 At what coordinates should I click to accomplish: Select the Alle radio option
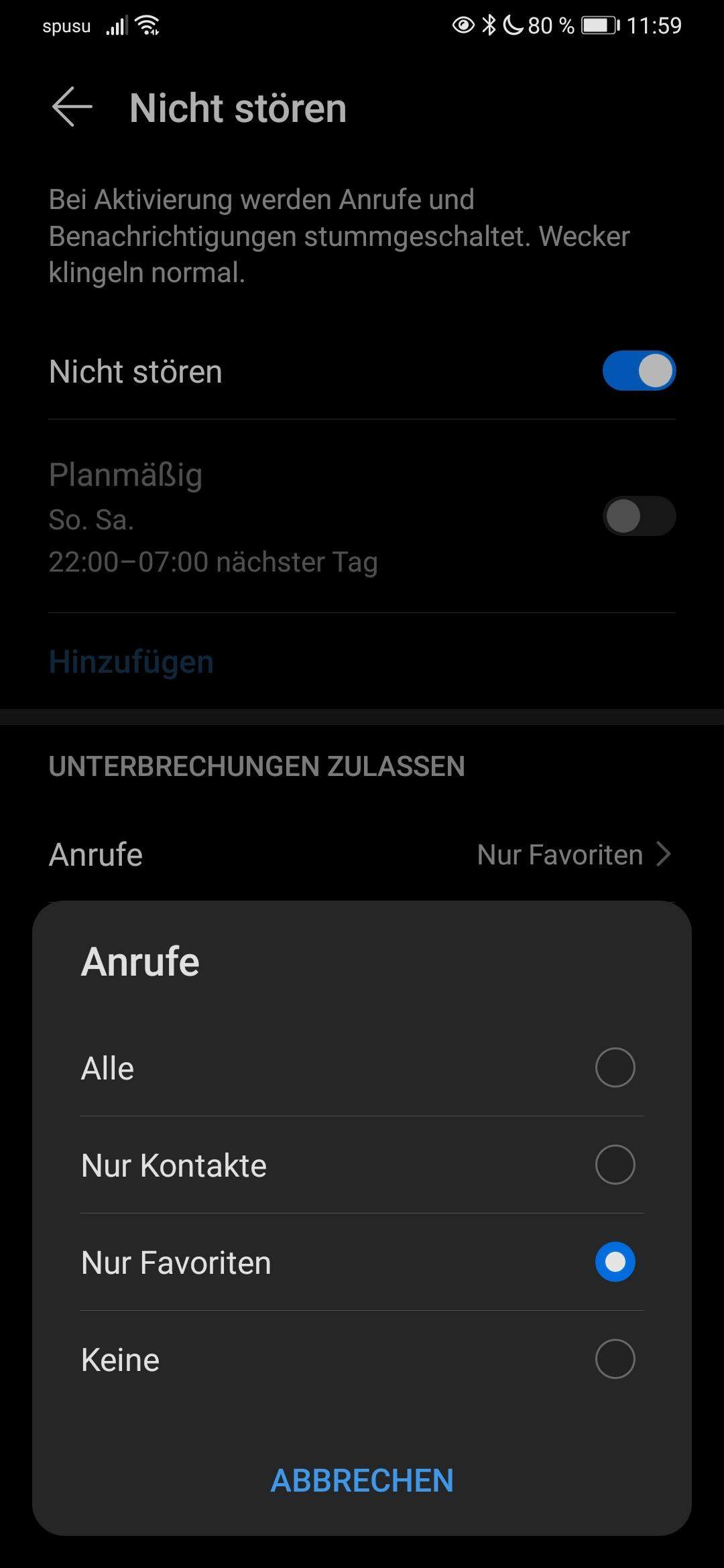614,1067
